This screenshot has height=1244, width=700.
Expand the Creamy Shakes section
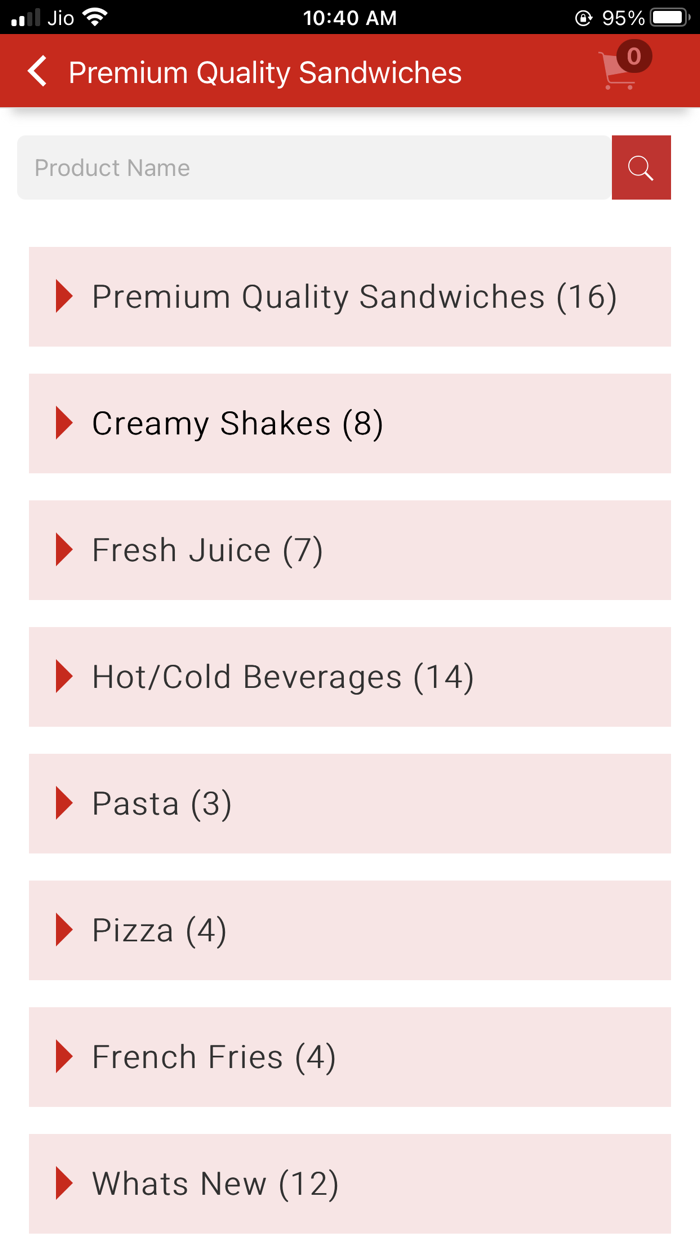(349, 424)
